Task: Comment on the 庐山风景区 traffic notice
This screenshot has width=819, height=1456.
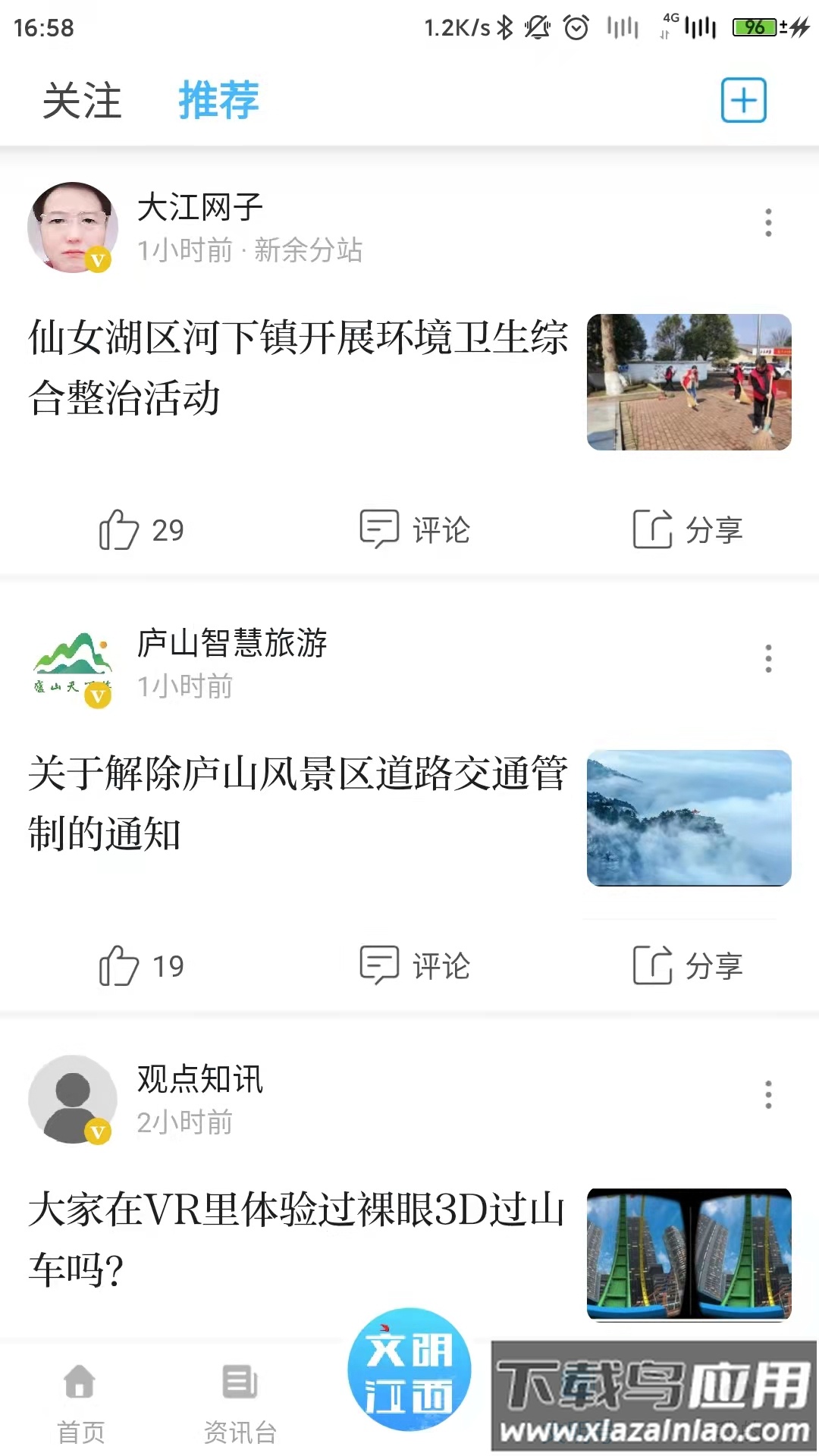Action: click(x=415, y=965)
